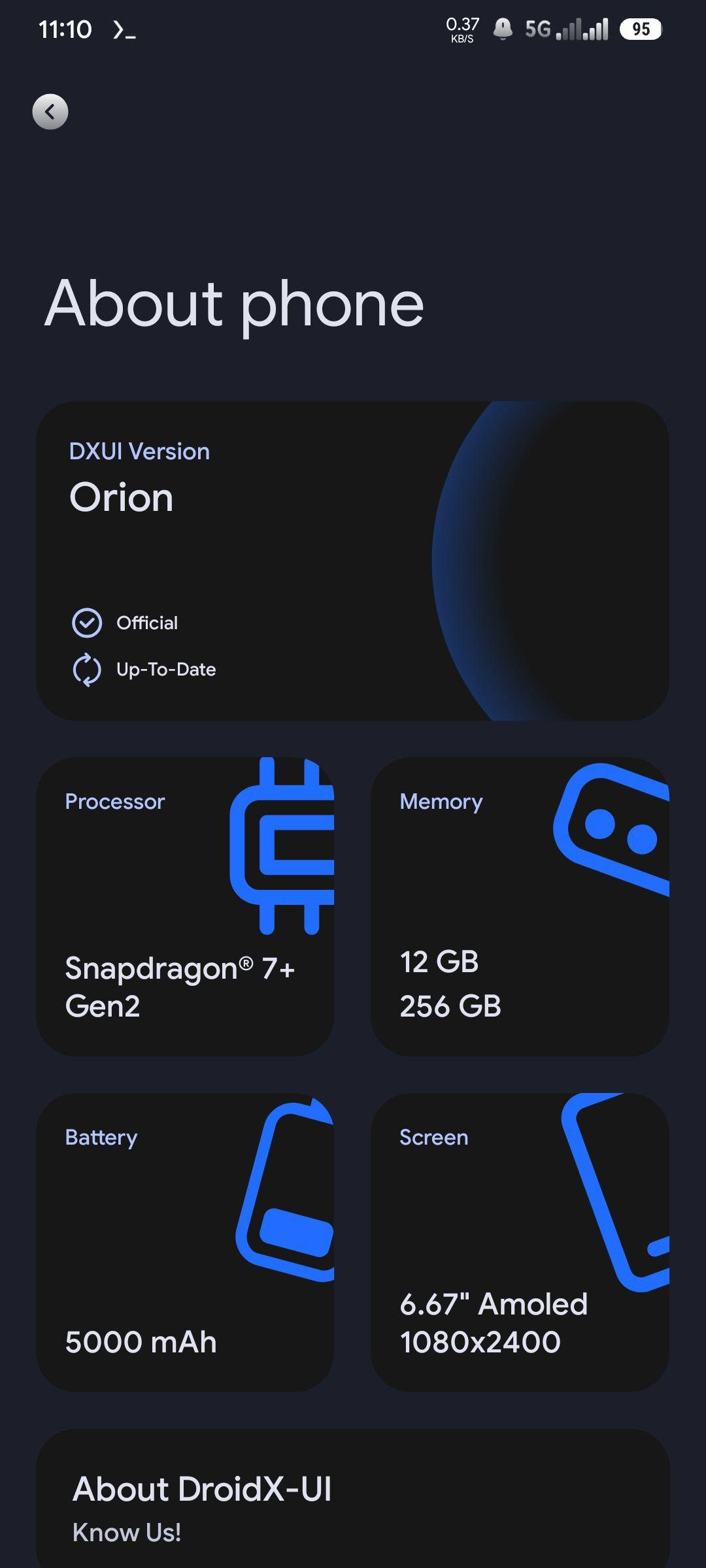This screenshot has width=706, height=1568.
Task: Tap the Processor Snapdragon 7+ Gen2 card
Action: tap(185, 906)
